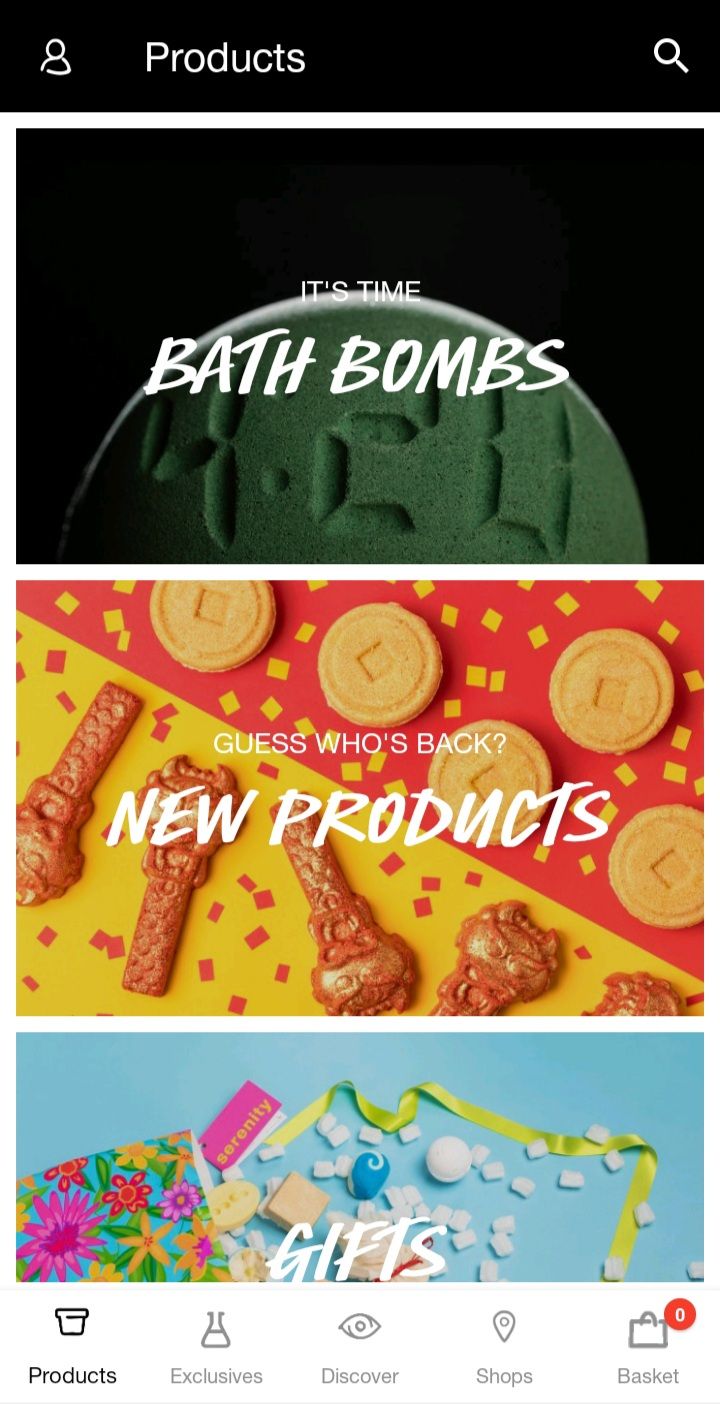
Task: Open the account profile icon
Action: point(56,57)
